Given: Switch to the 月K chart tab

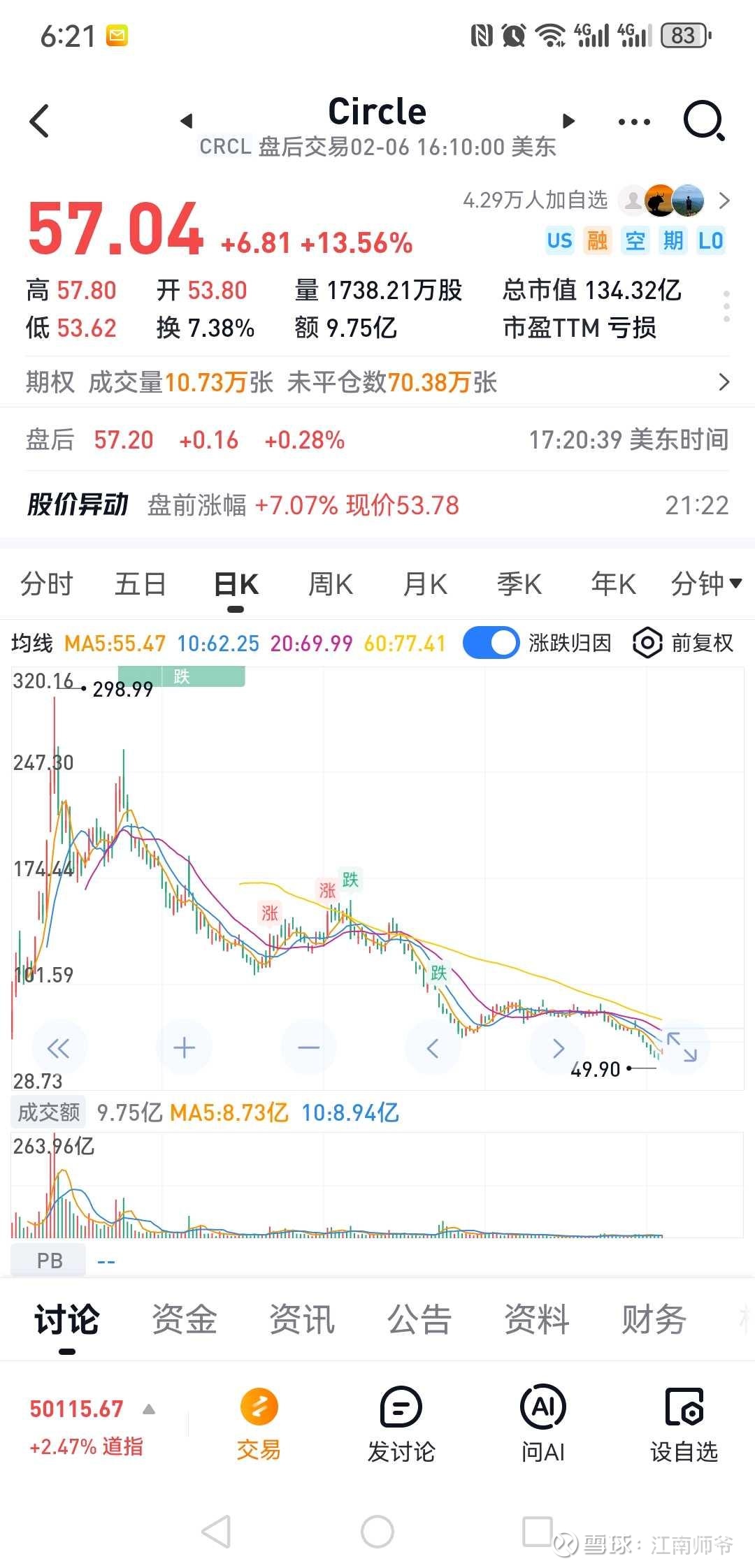Looking at the screenshot, I should [x=425, y=584].
